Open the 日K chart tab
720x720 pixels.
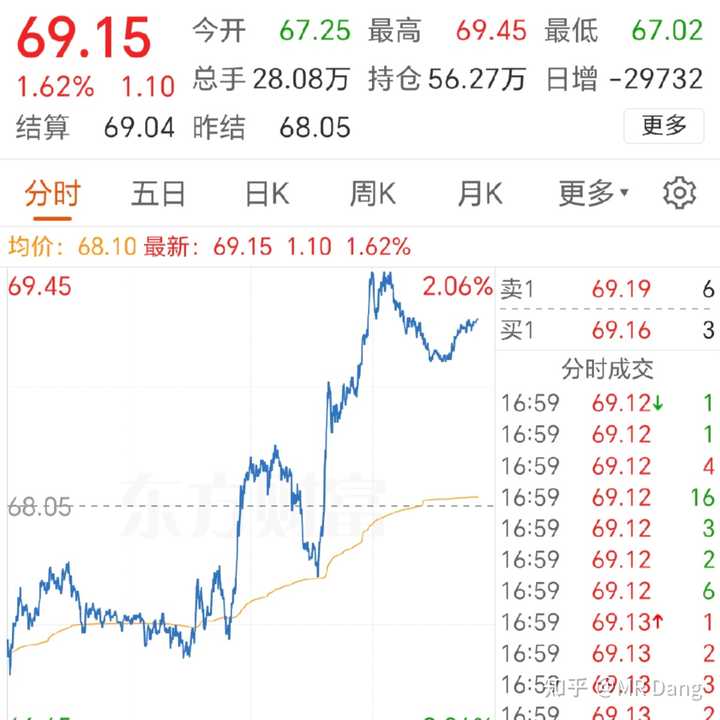click(x=266, y=193)
